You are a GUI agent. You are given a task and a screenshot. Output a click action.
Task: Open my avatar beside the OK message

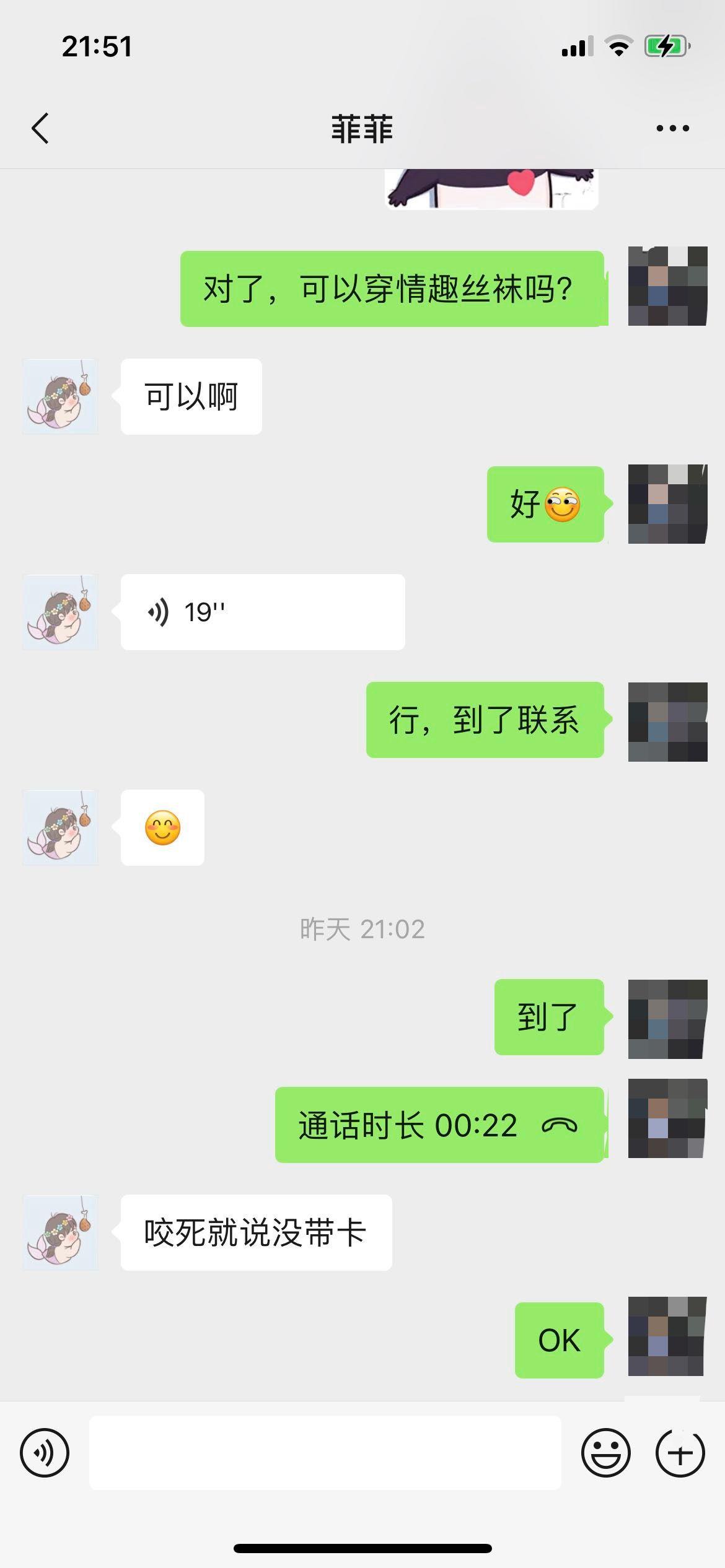coord(667,1340)
